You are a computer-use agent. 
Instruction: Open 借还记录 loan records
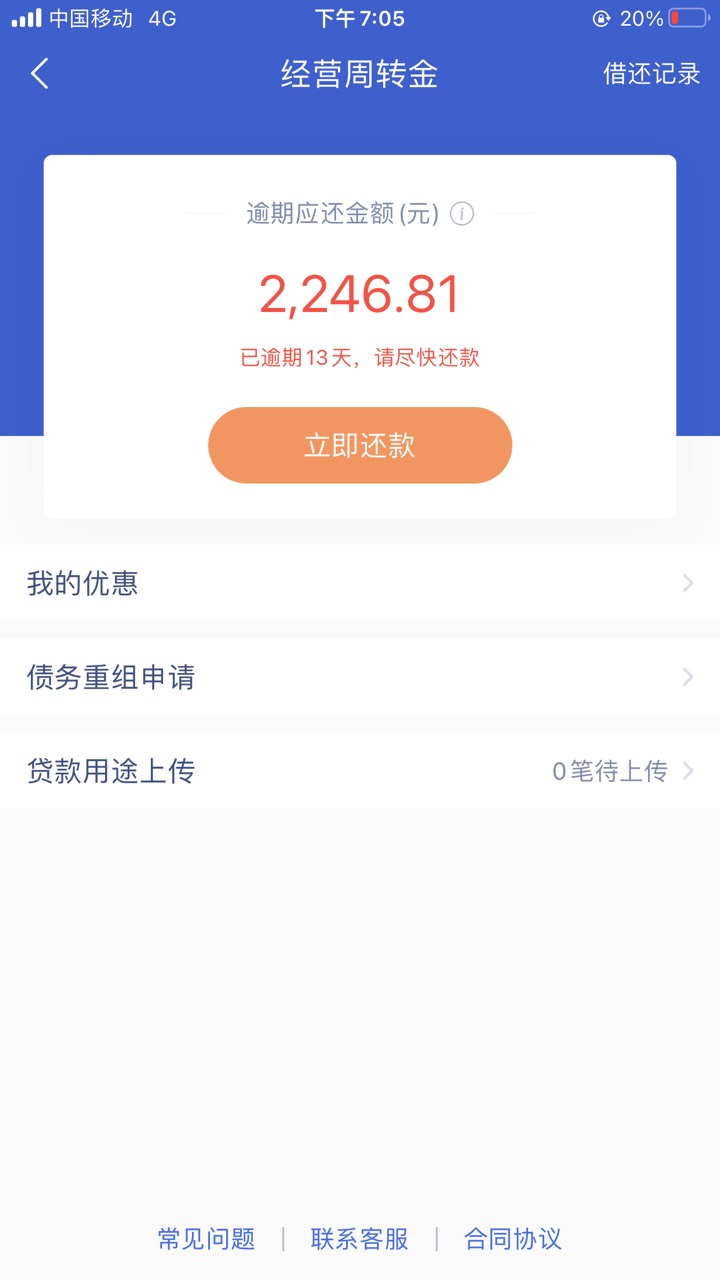coord(652,74)
